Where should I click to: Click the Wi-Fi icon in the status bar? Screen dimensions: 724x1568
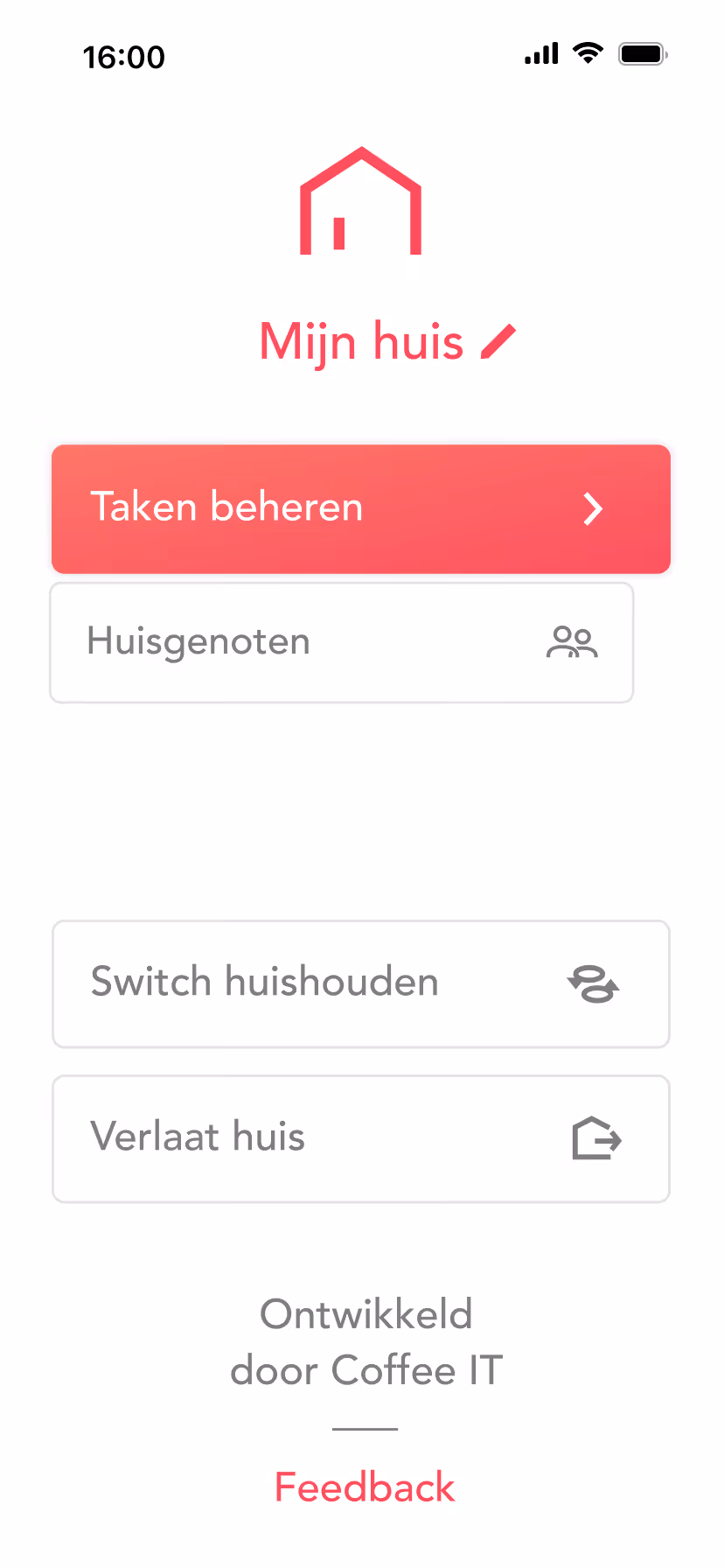click(588, 52)
